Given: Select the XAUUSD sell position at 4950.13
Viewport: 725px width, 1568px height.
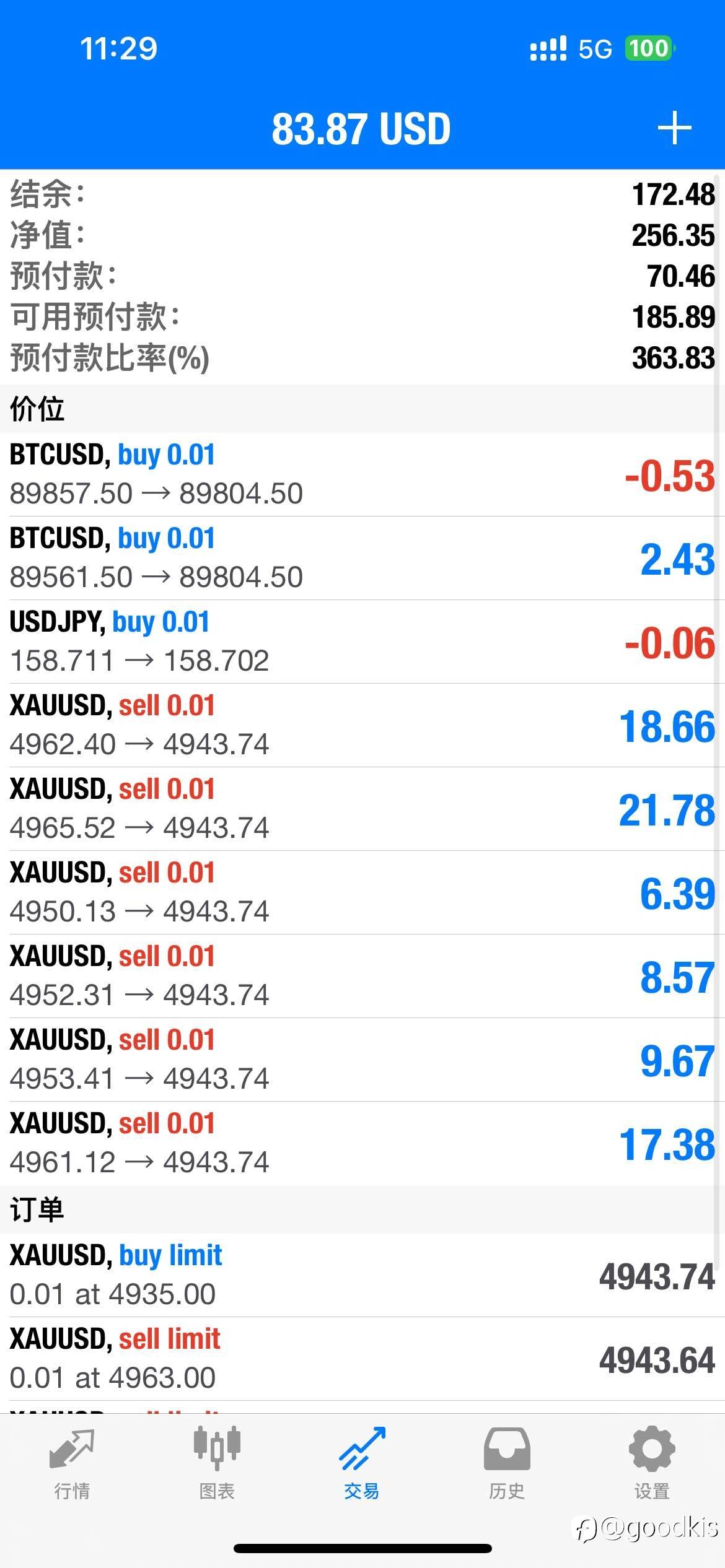Looking at the screenshot, I should [362, 892].
